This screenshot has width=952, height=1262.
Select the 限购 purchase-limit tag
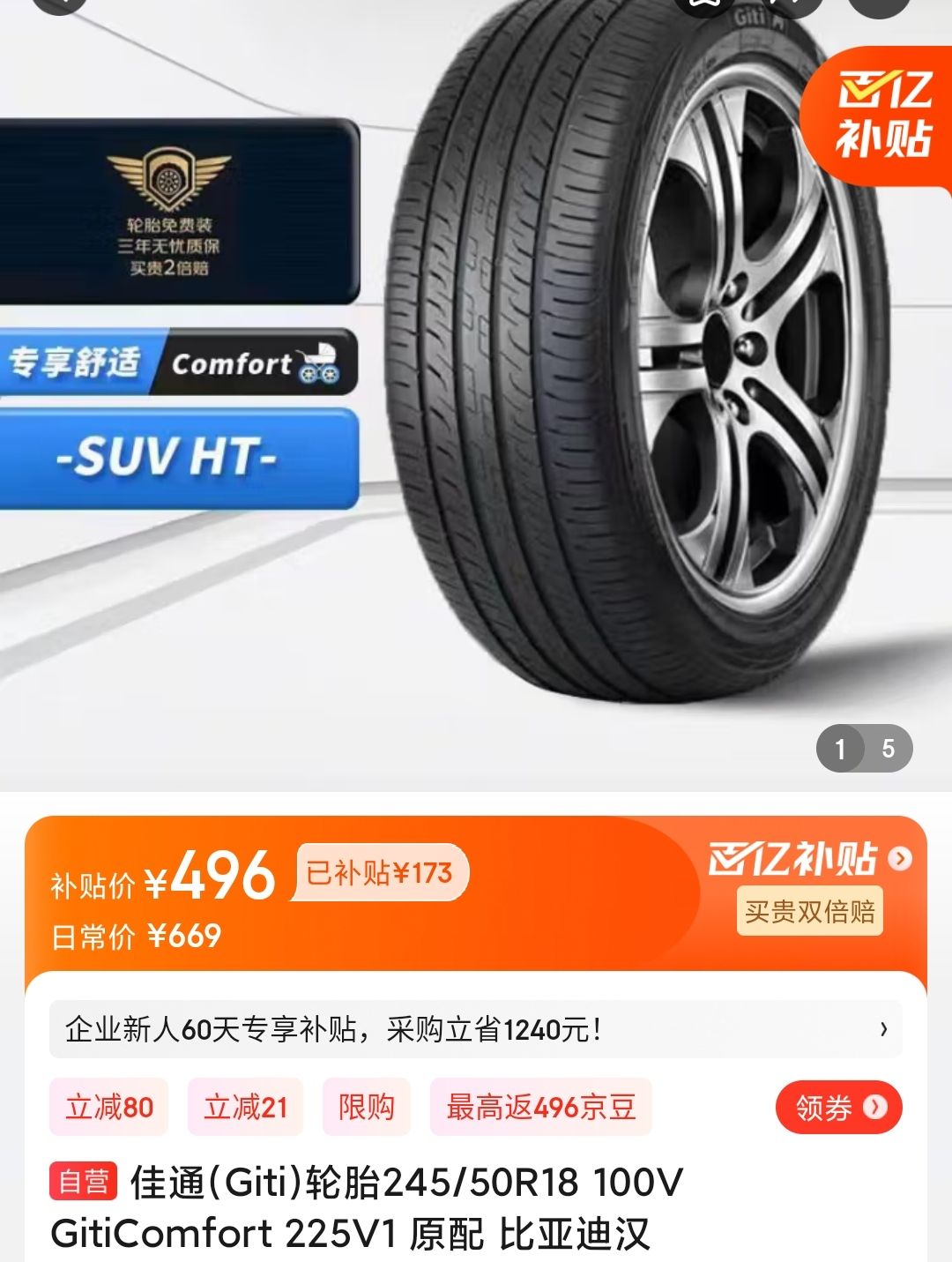[364, 1106]
